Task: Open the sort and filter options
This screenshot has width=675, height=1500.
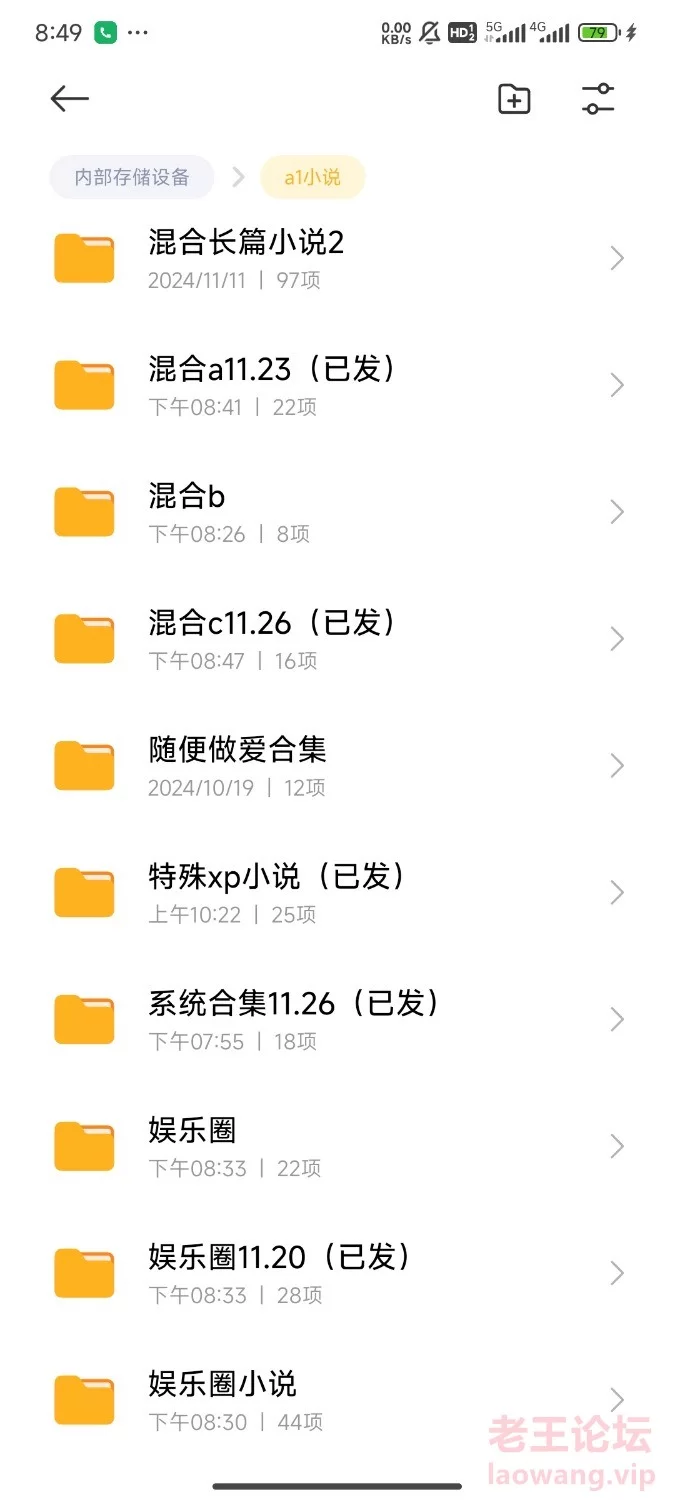Action: click(598, 99)
